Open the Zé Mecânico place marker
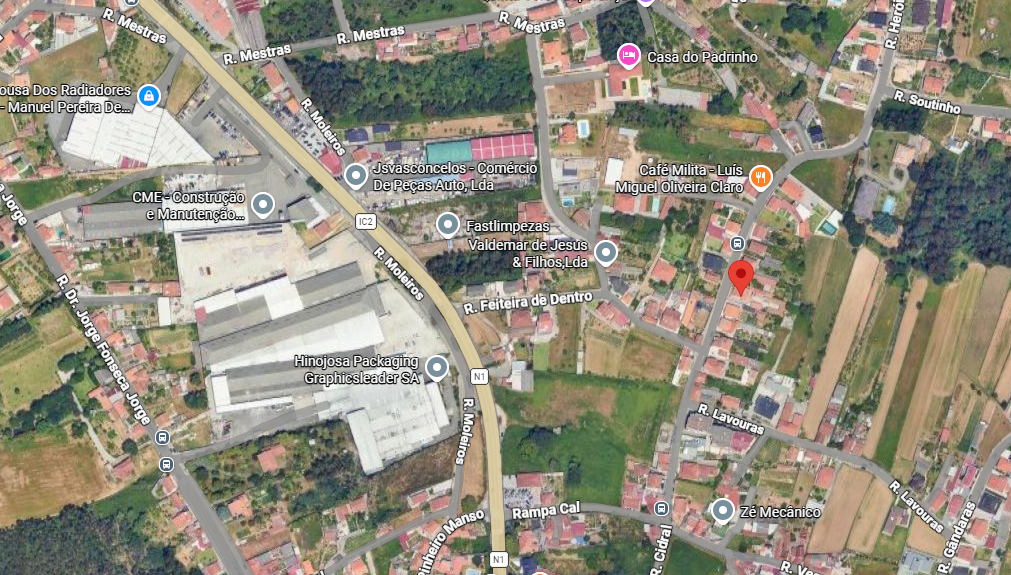Viewport: 1011px width, 575px height. [x=723, y=511]
